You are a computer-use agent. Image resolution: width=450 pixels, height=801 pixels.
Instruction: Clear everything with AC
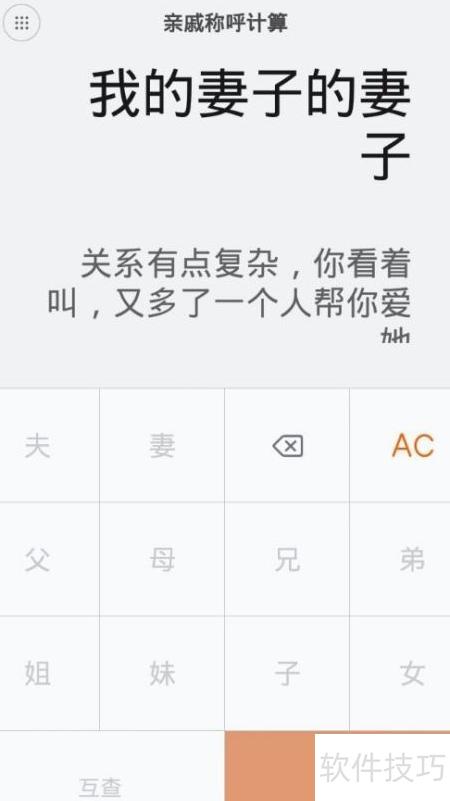click(x=400, y=445)
